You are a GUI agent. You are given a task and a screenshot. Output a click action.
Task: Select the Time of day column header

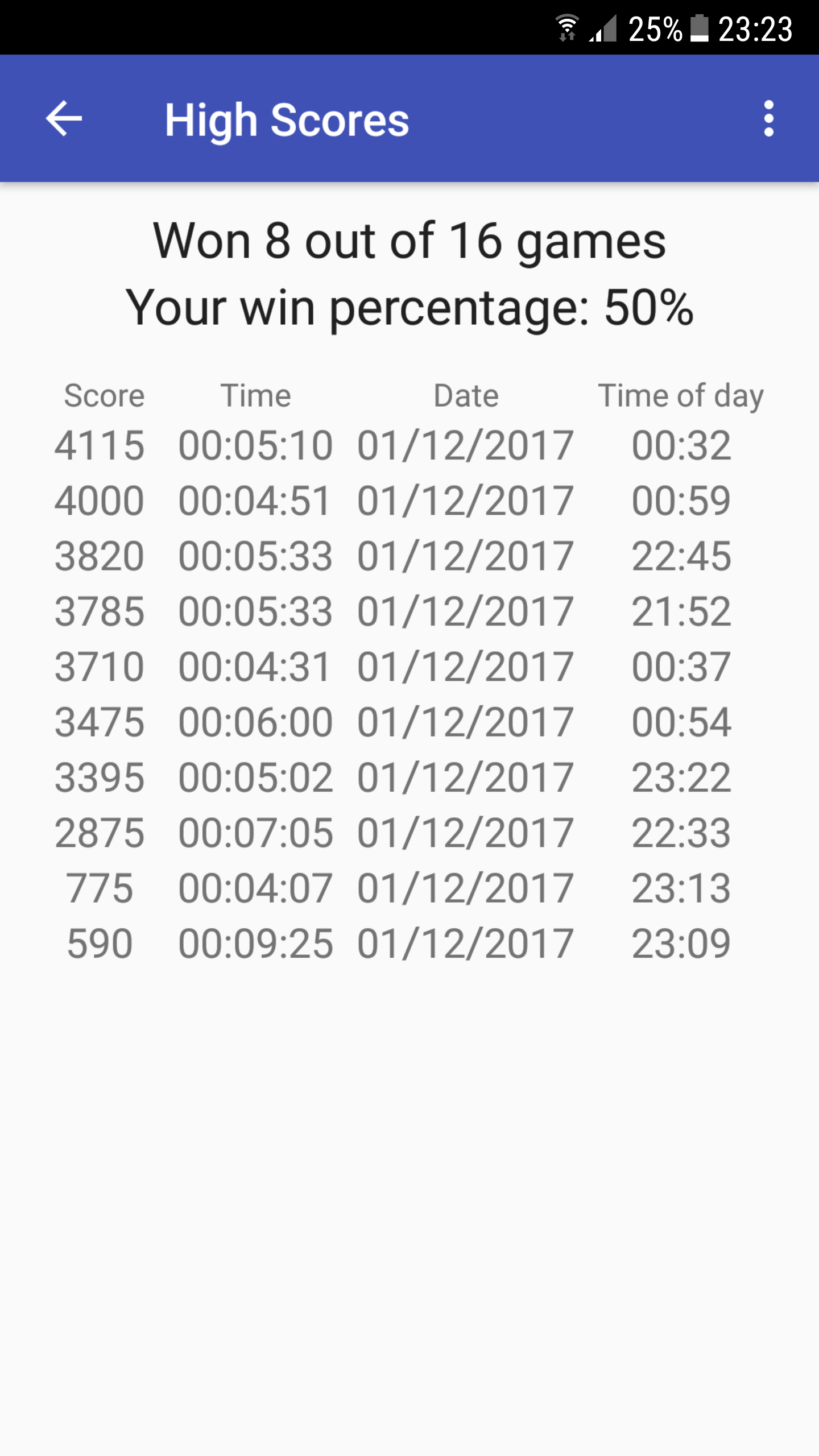682,396
